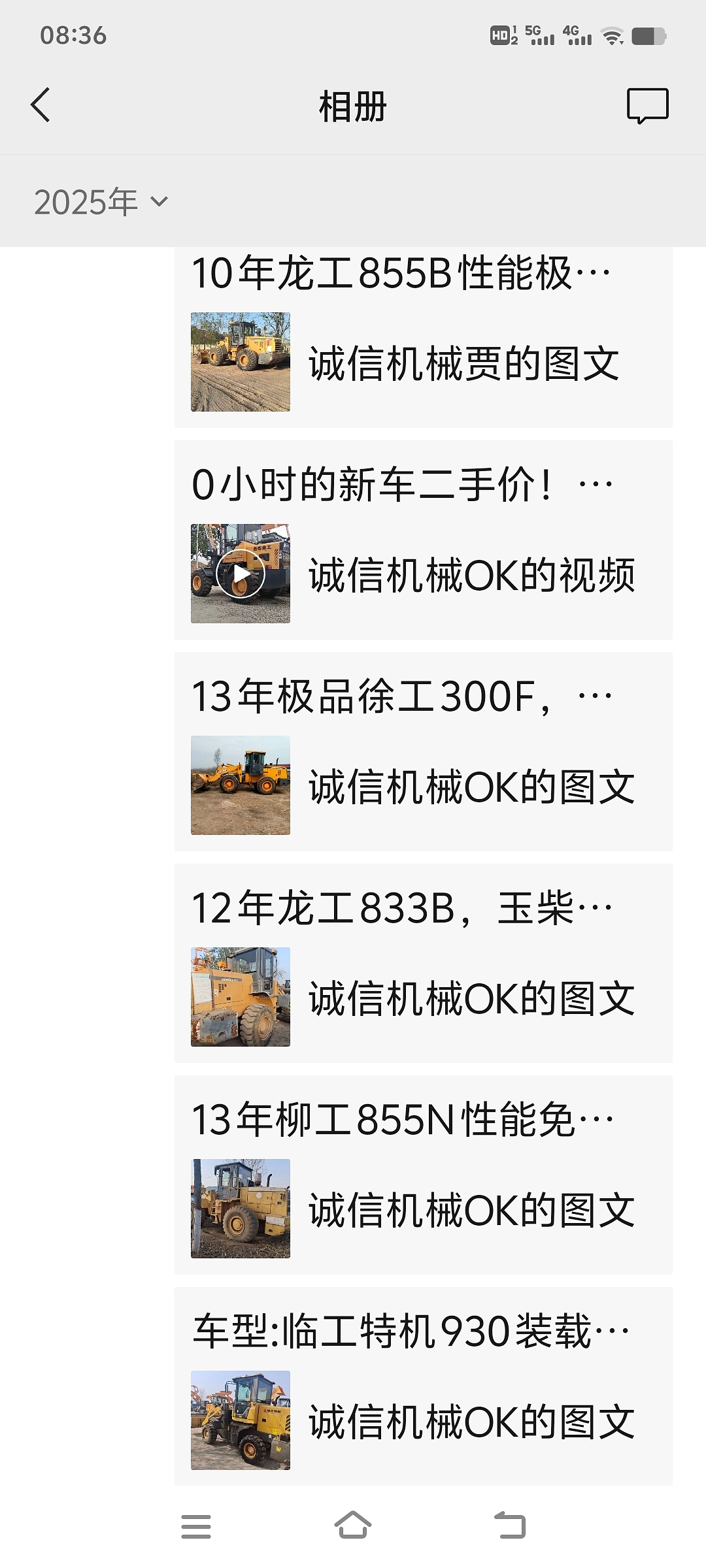706x1568 pixels.
Task: Open the 13年柳工855N post
Action: [x=423, y=1175]
